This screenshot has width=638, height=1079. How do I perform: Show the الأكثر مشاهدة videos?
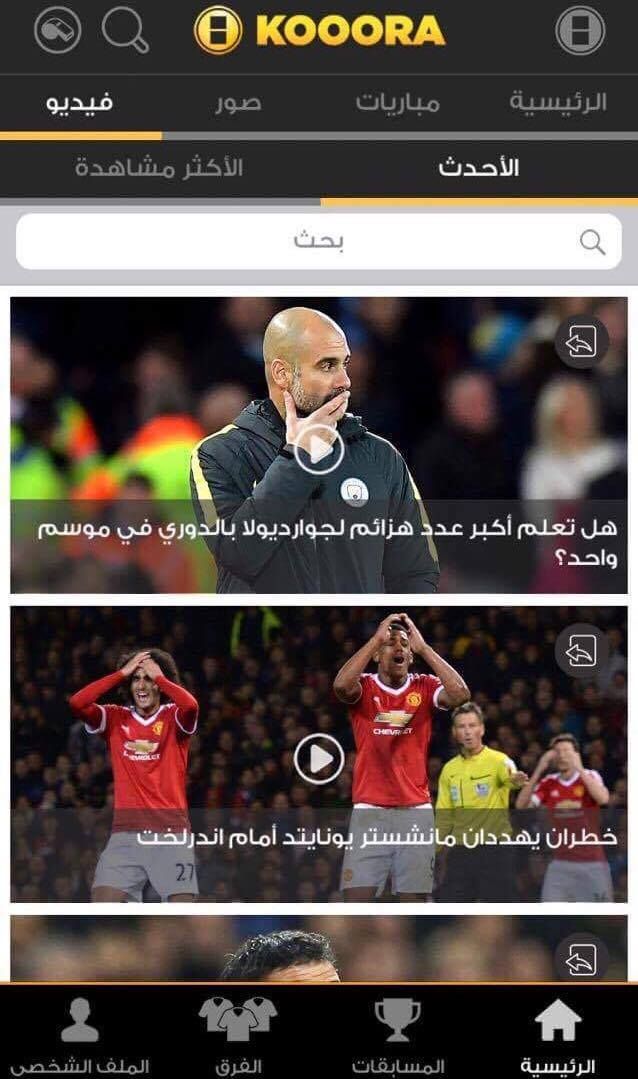[159, 167]
